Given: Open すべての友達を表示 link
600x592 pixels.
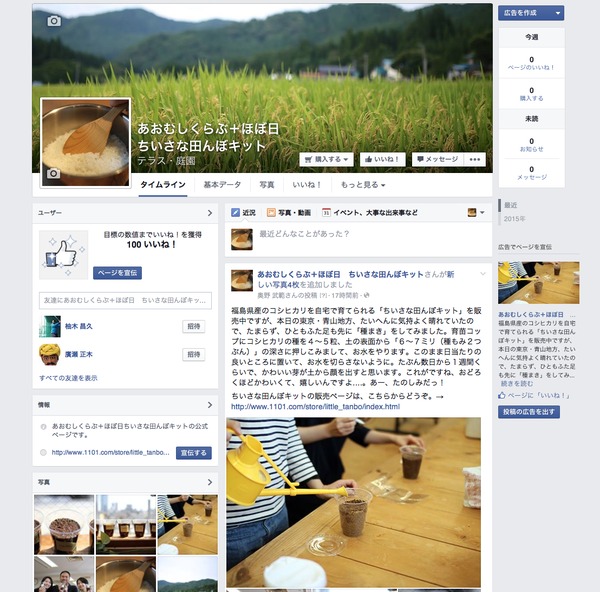Looking at the screenshot, I should [68, 378].
